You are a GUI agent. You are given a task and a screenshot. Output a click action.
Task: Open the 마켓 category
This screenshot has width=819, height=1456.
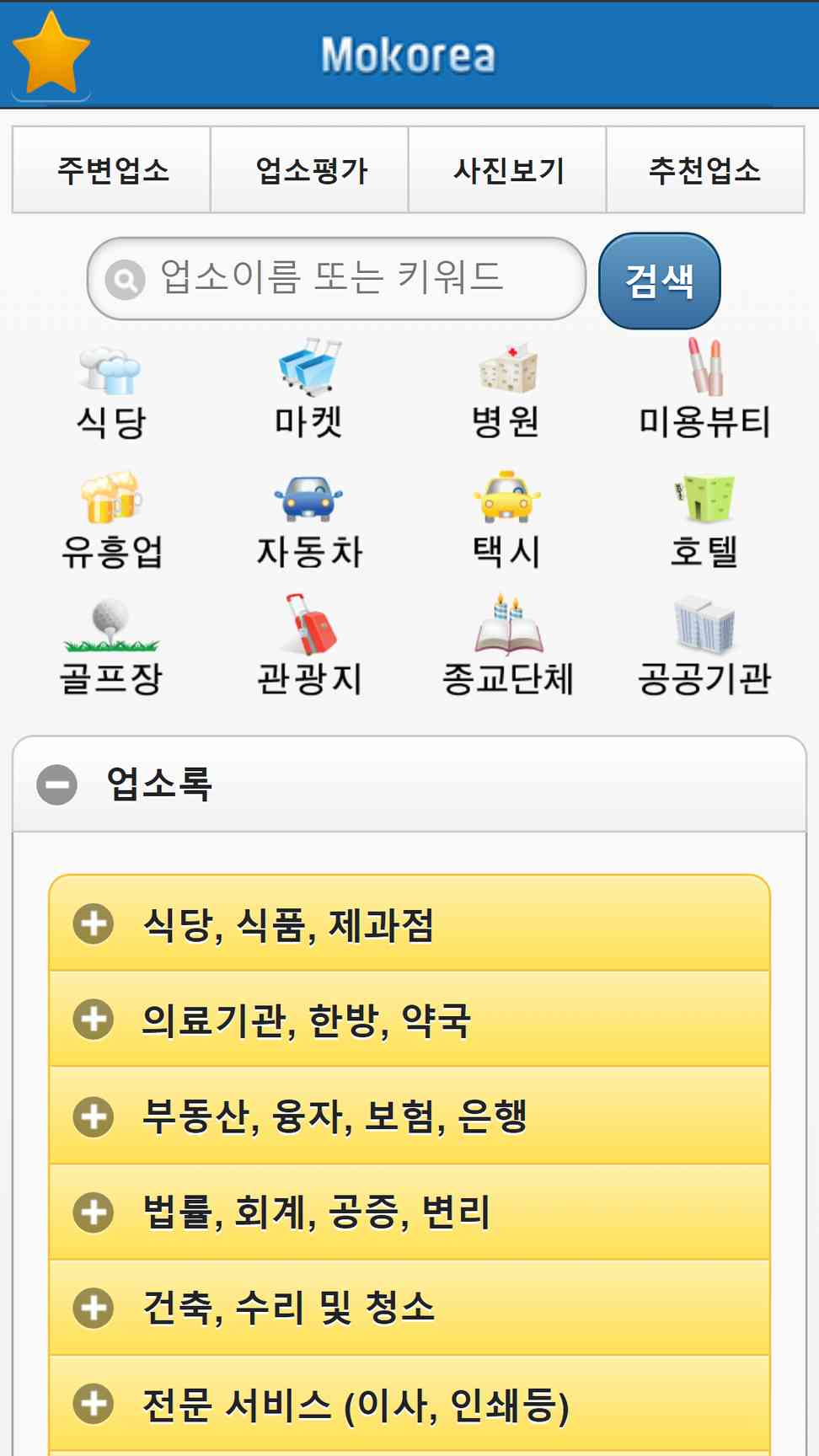point(309,389)
